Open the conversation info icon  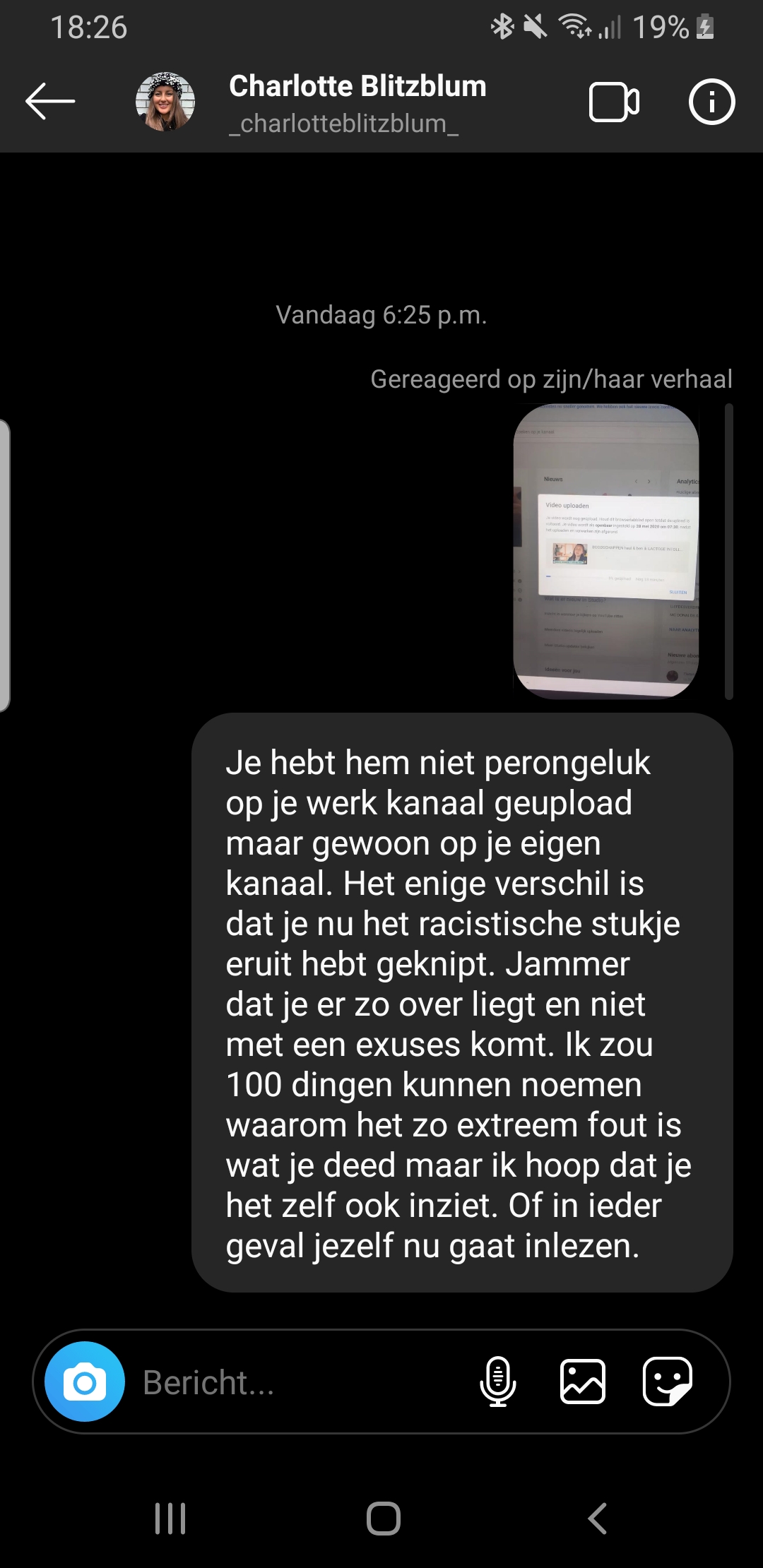point(711,102)
